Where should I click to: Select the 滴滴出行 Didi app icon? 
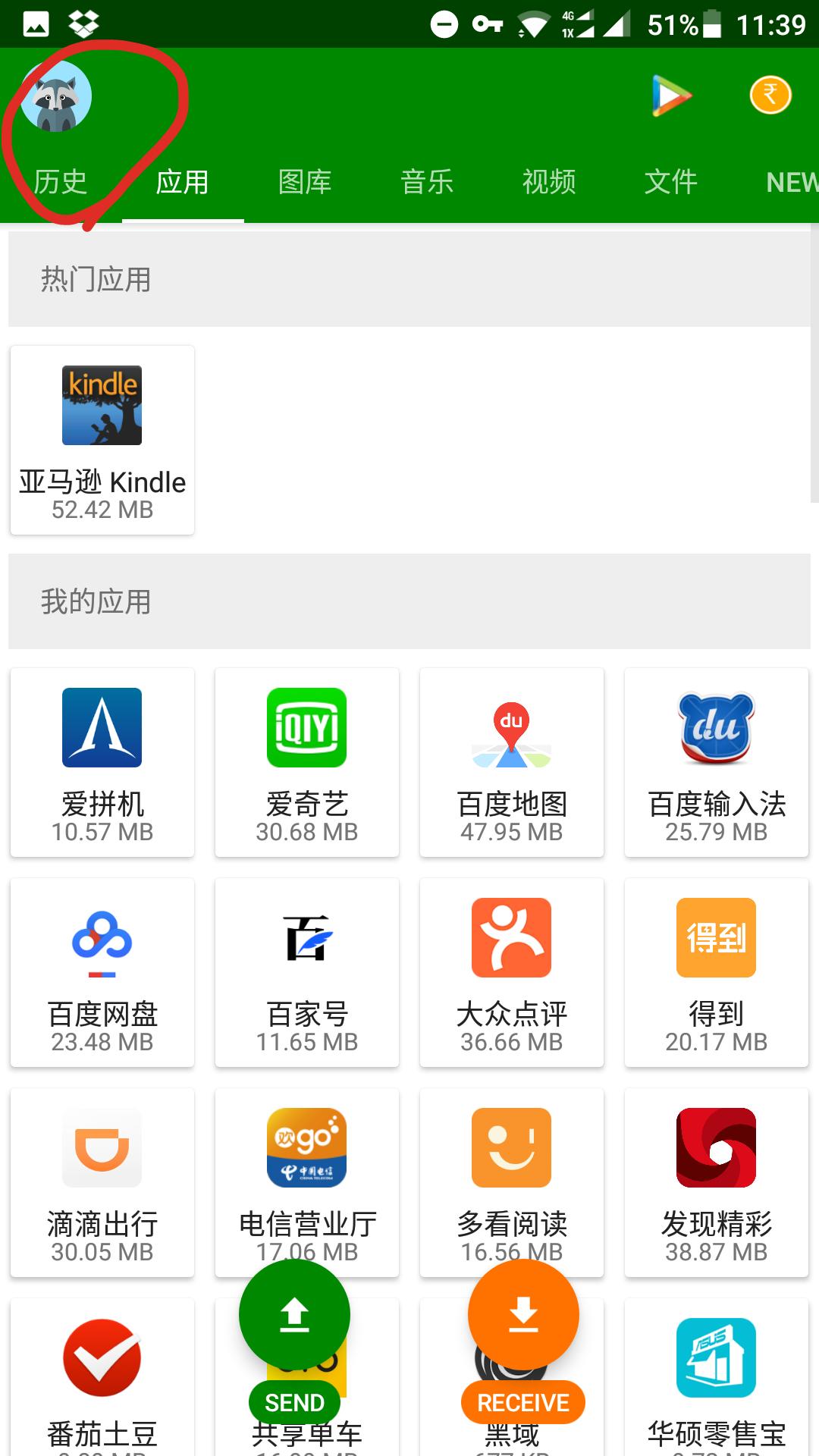(102, 1147)
